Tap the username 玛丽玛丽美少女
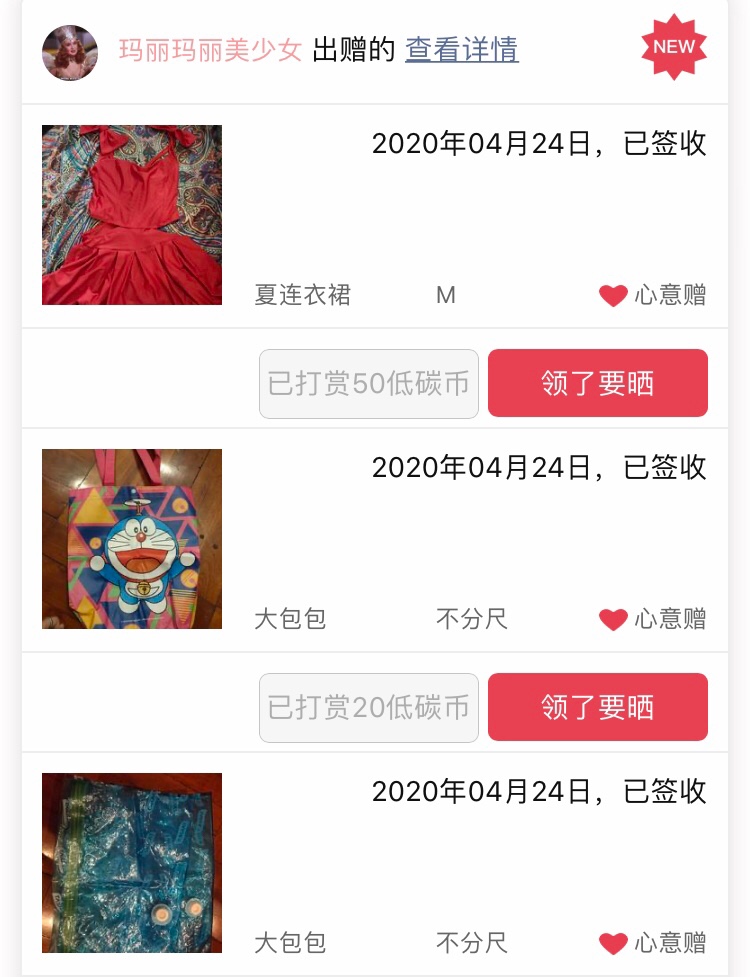This screenshot has width=750, height=977. pos(210,50)
